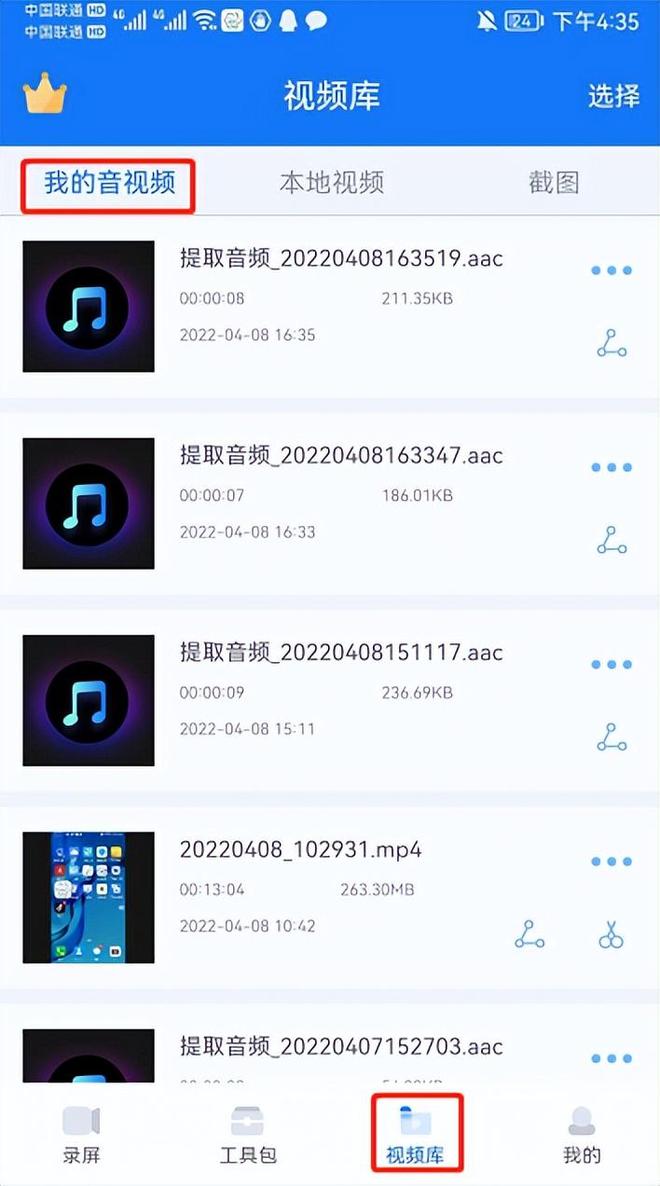Open the 工具包 tab

[x=248, y=1134]
